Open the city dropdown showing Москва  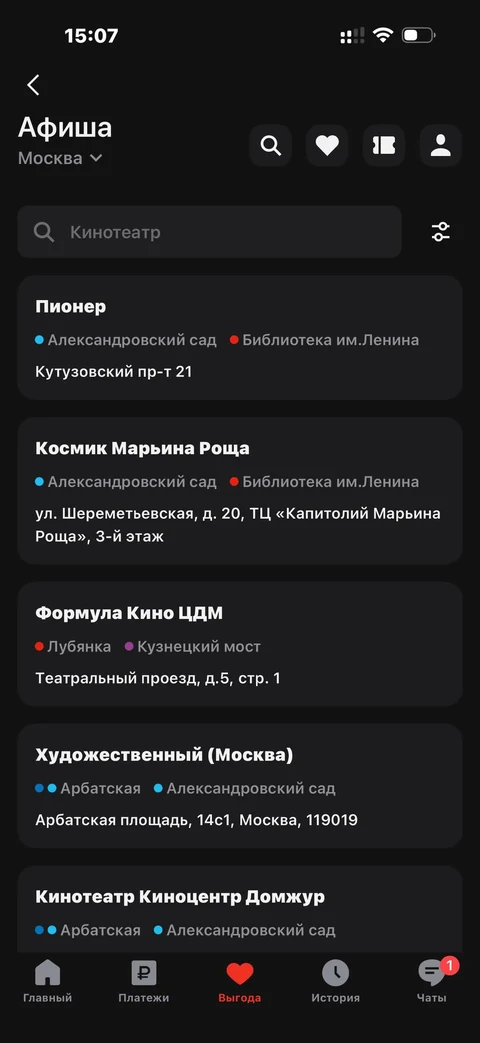pyautogui.click(x=60, y=158)
